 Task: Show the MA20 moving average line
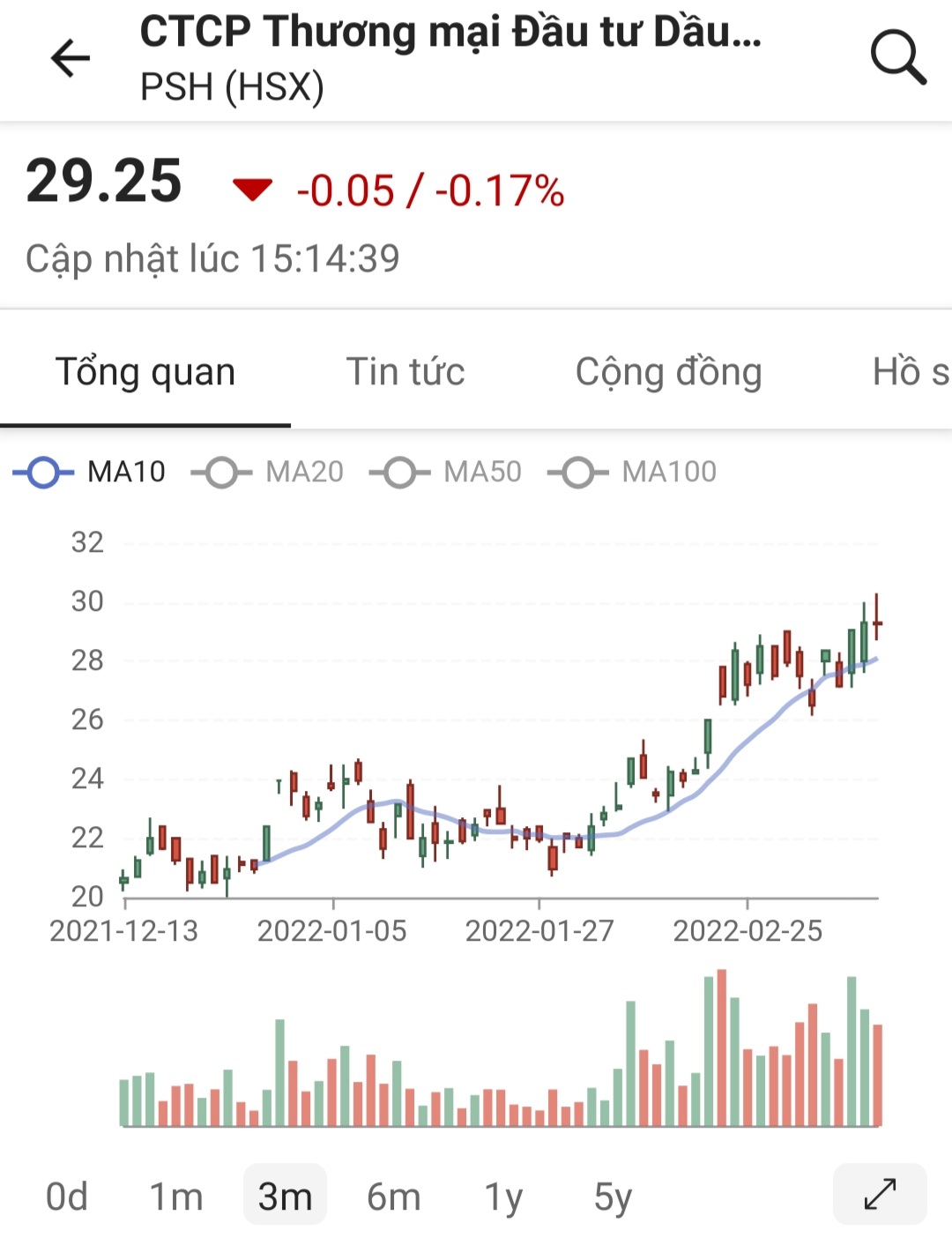click(x=268, y=473)
